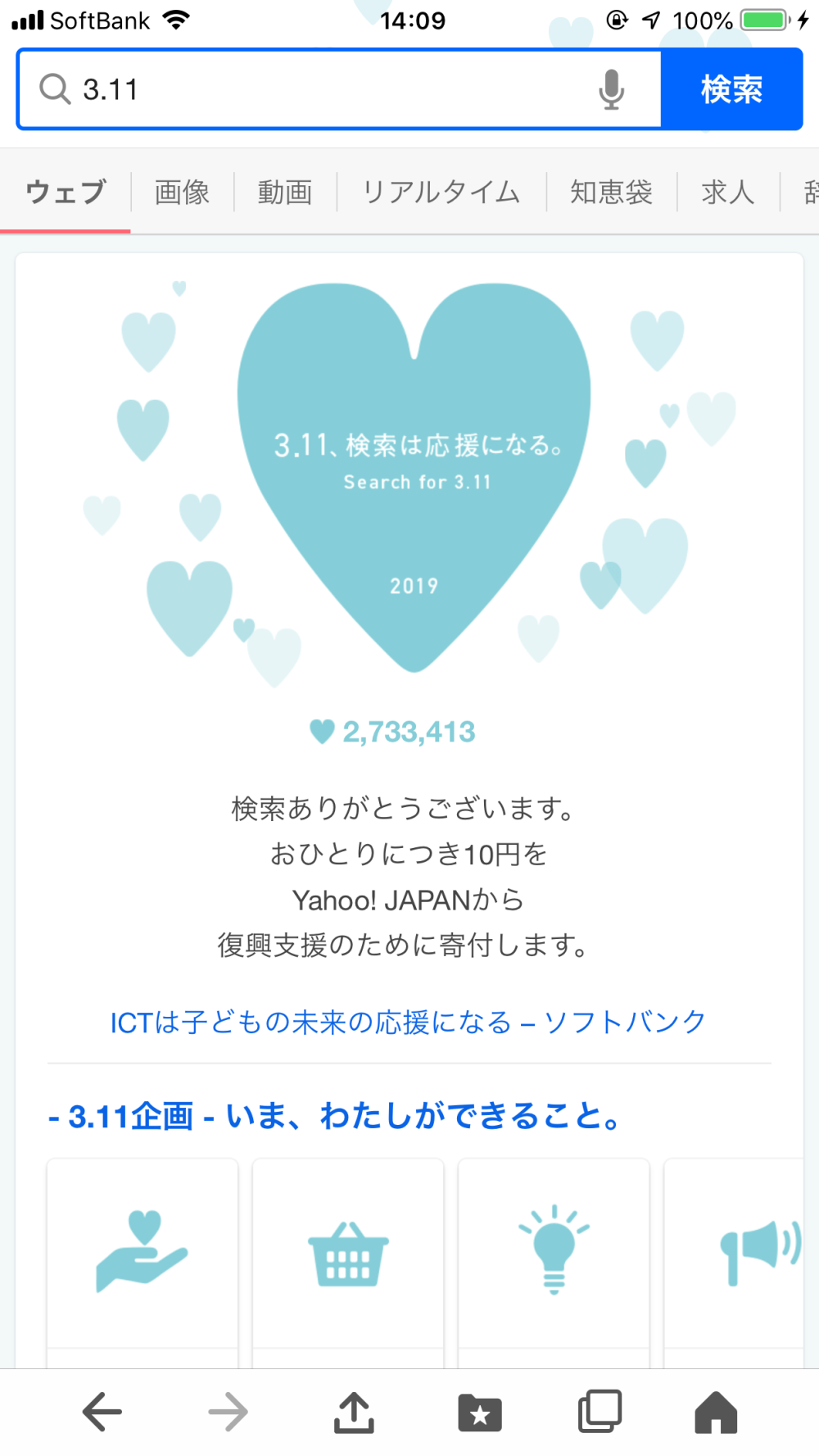Select the ウェブ tab

pos(66,192)
